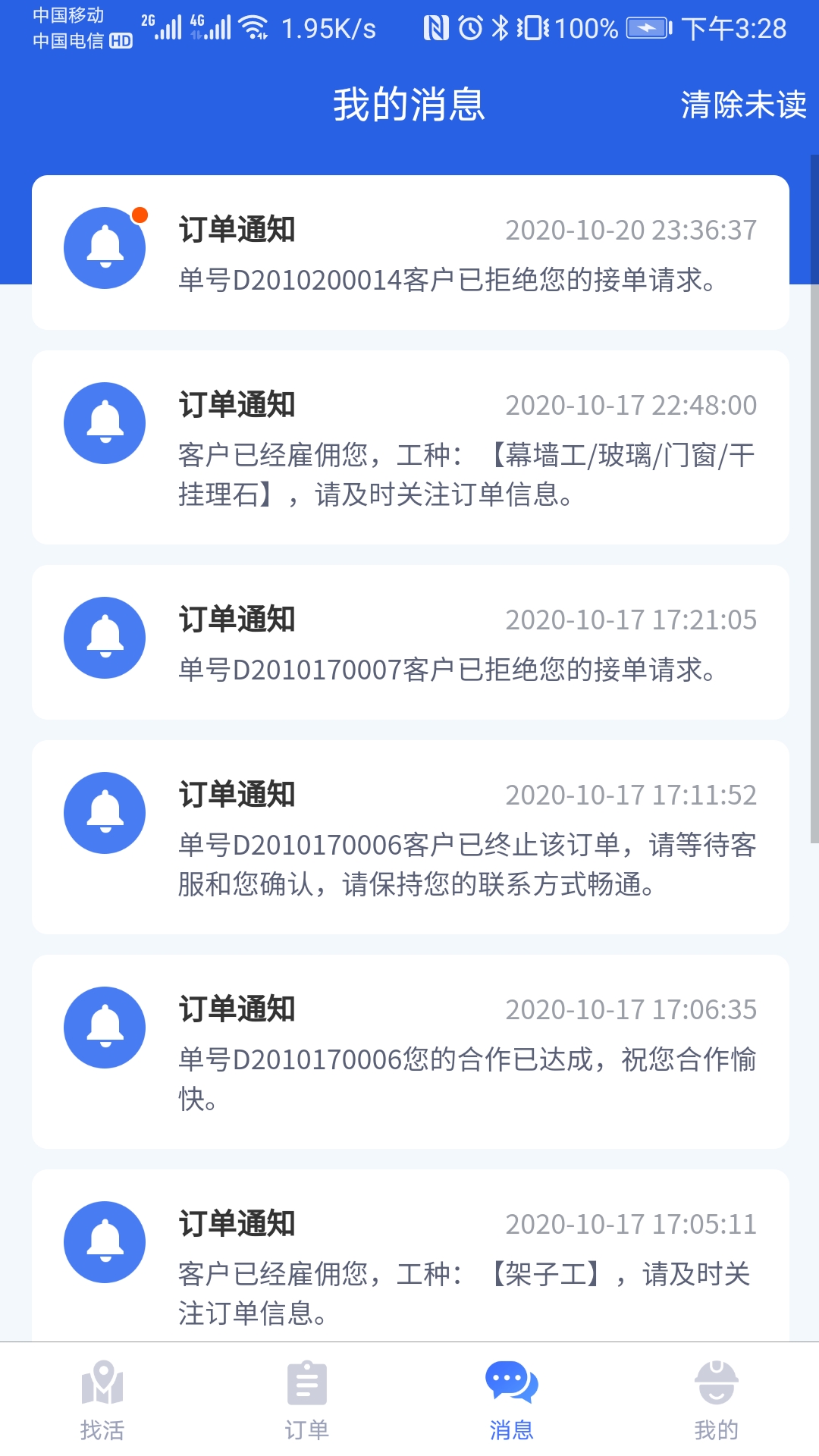Open the hire notification dated 2020-10-17 22:48:00

coord(409,447)
